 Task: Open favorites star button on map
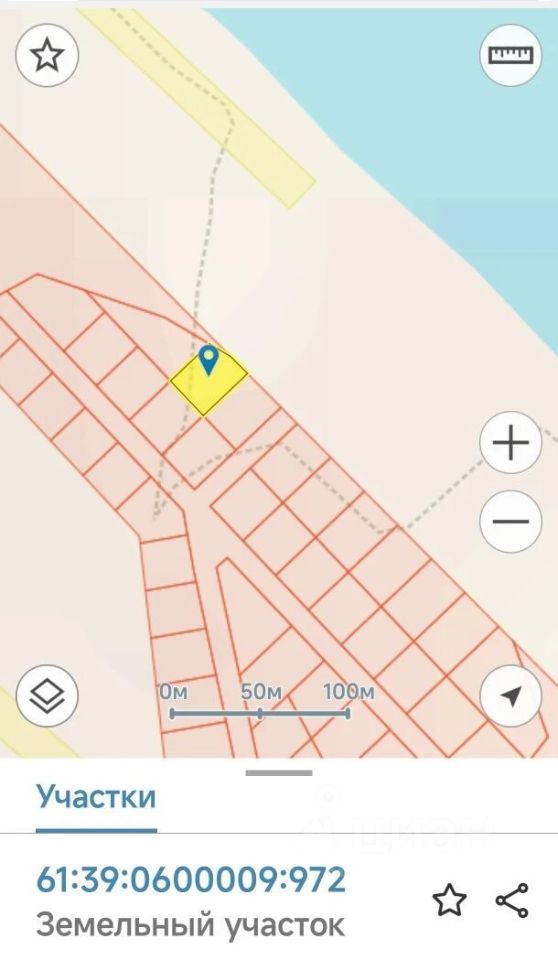point(47,56)
